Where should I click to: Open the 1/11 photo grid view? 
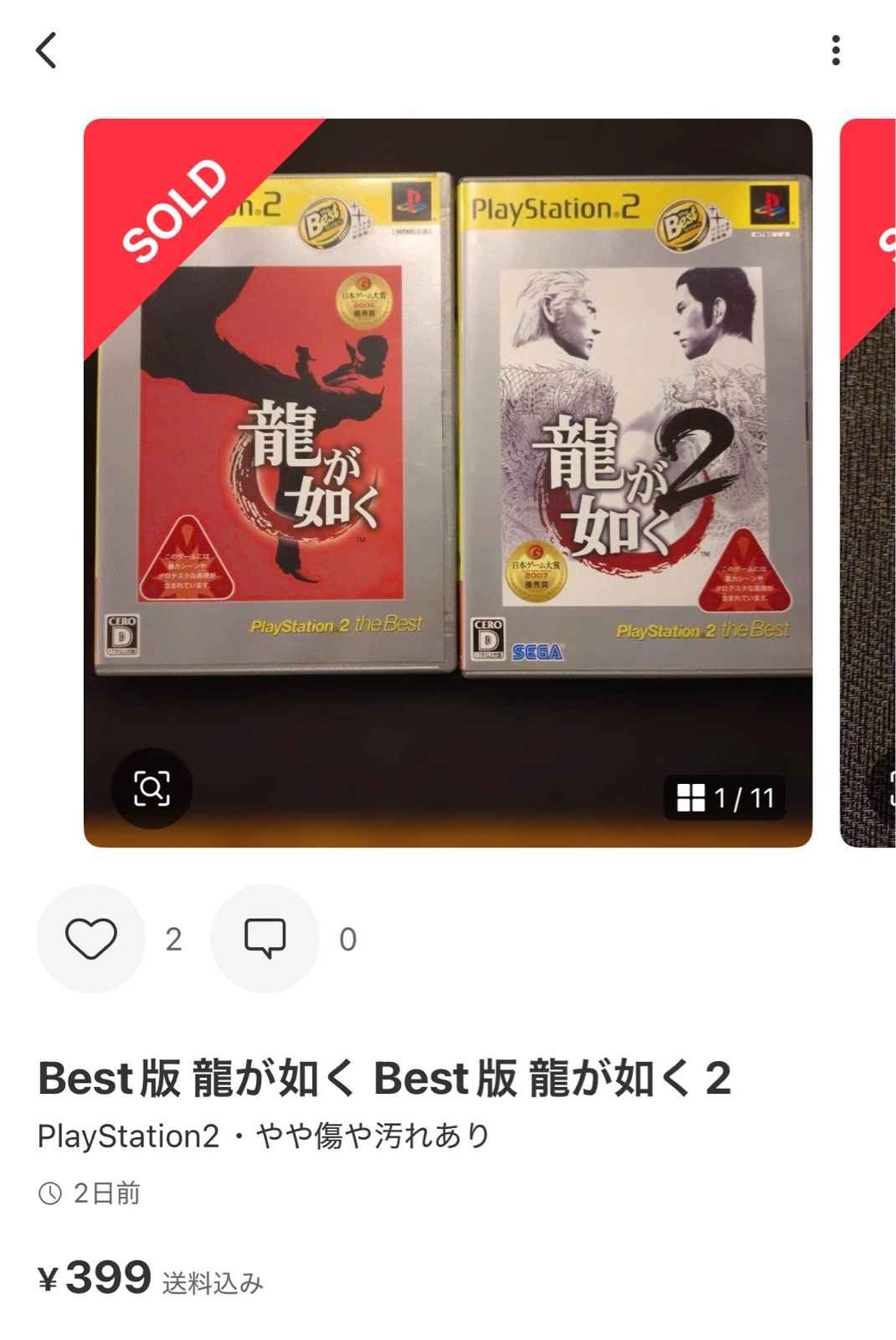725,797
